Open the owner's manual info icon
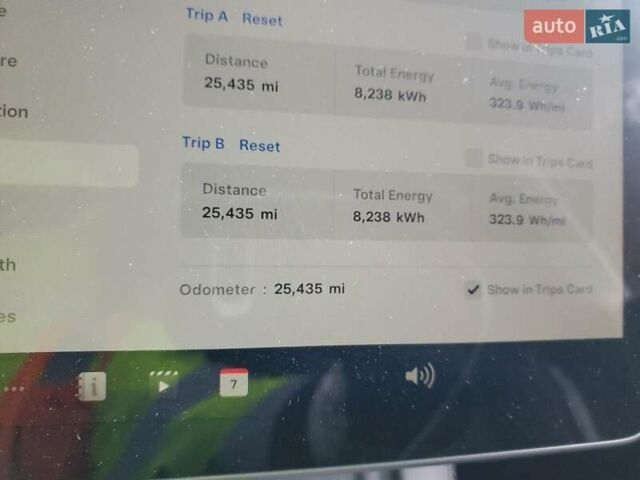Screen dimensions: 640x480 [91, 387]
